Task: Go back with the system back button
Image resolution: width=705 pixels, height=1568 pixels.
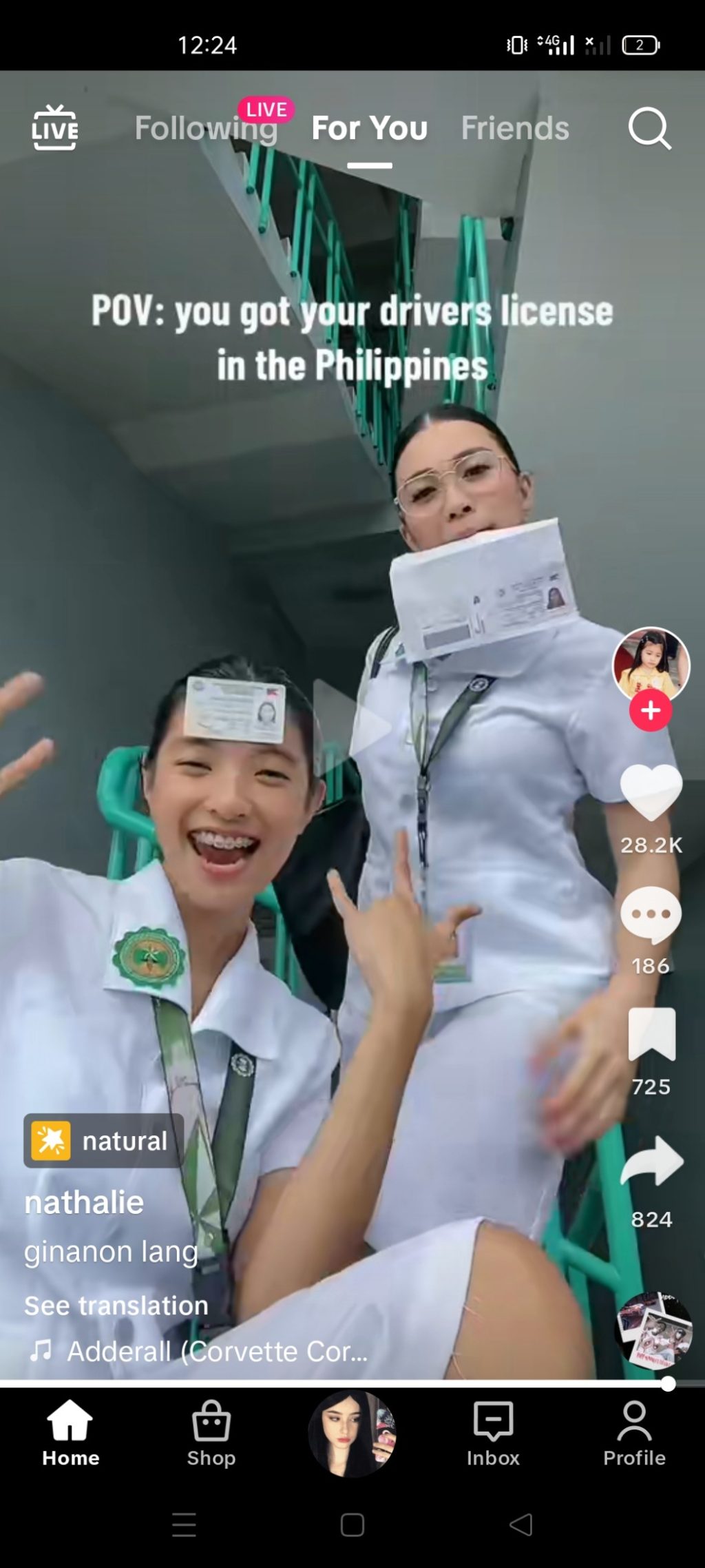Action: coord(521,1525)
